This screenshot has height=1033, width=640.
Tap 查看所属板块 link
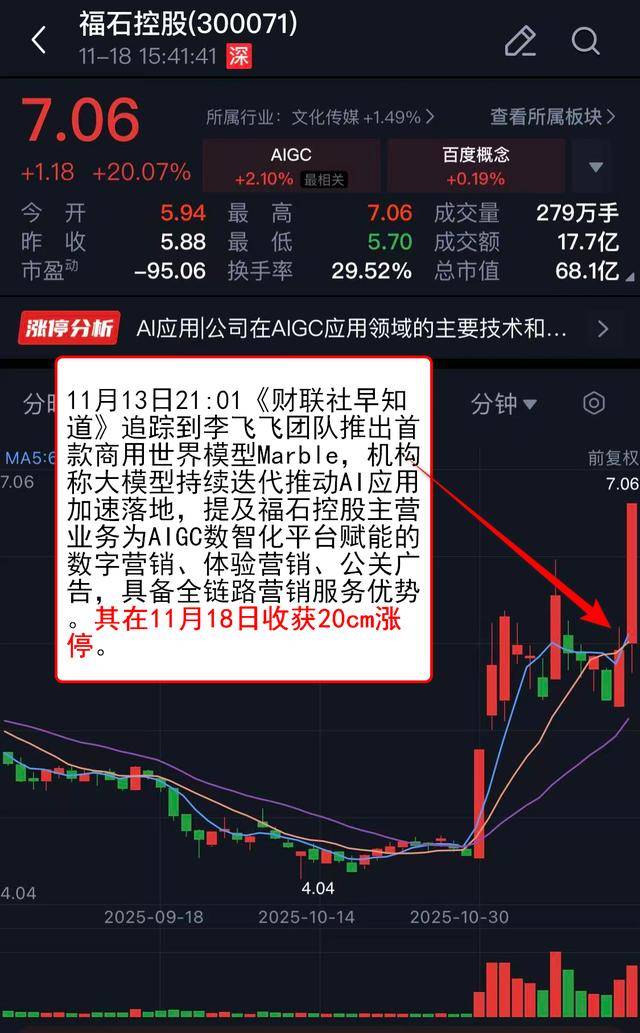[x=551, y=117]
